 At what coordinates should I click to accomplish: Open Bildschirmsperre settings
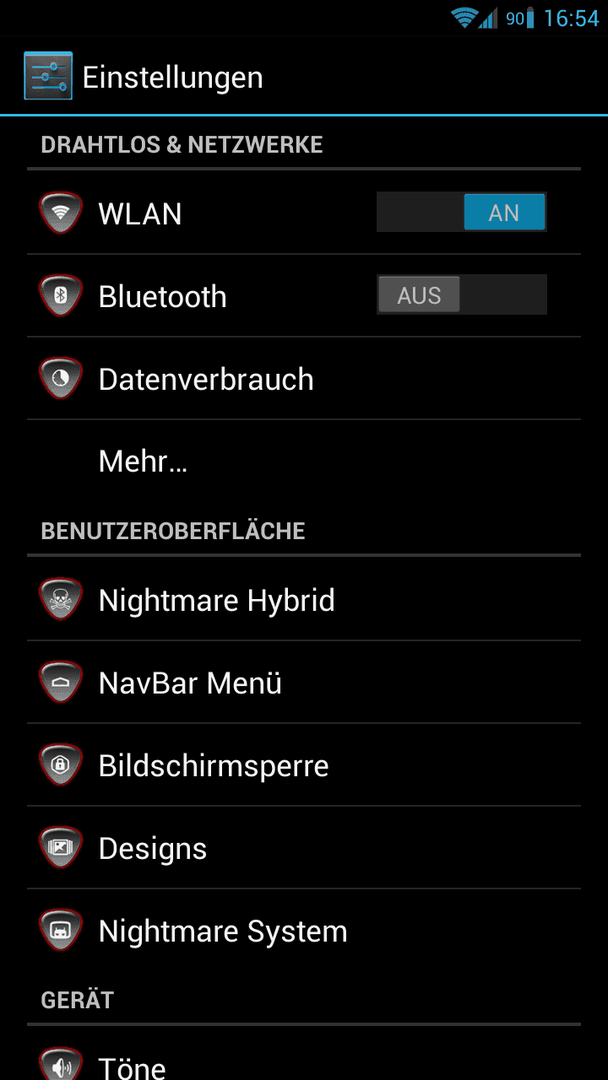[x=304, y=765]
